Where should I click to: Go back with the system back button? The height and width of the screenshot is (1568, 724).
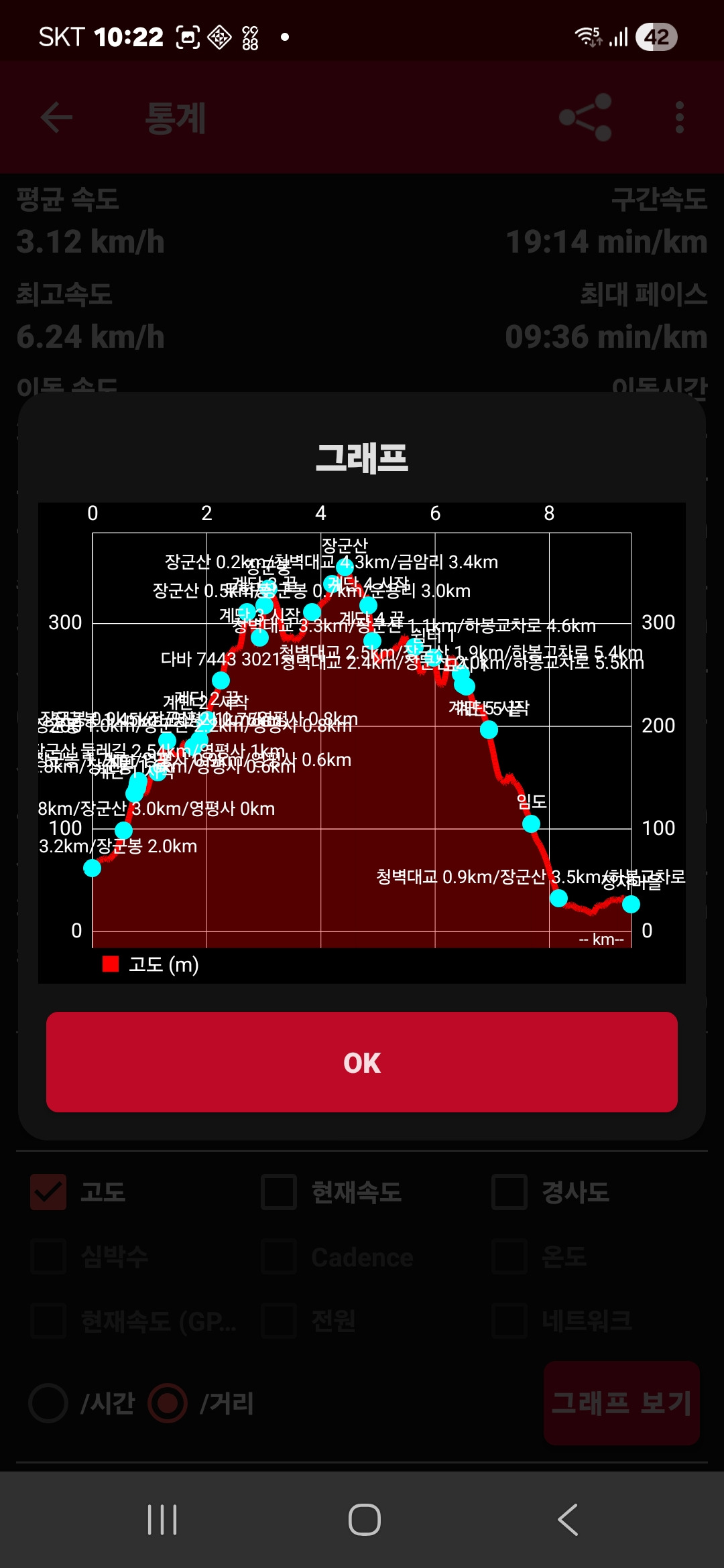(568, 1519)
